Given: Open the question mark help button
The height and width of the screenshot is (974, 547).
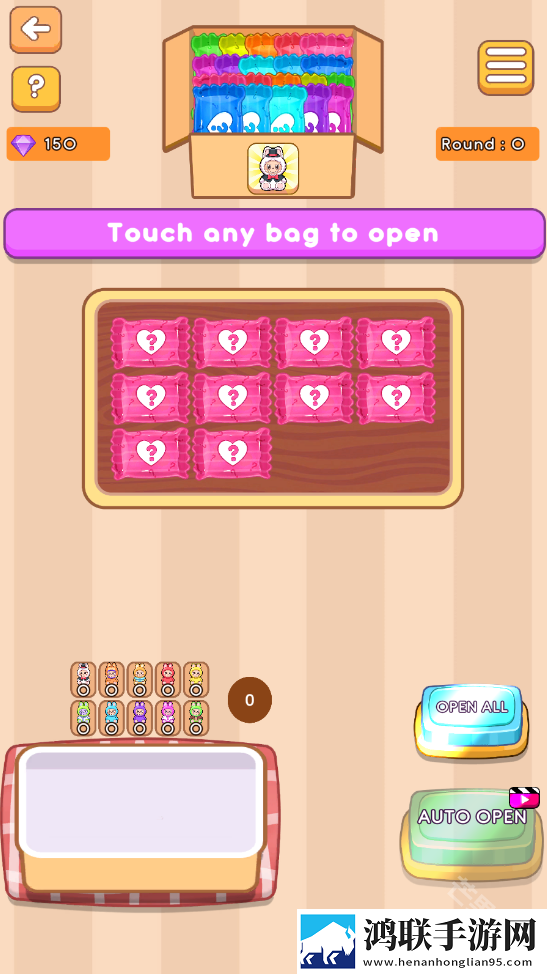Looking at the screenshot, I should coord(36,89).
